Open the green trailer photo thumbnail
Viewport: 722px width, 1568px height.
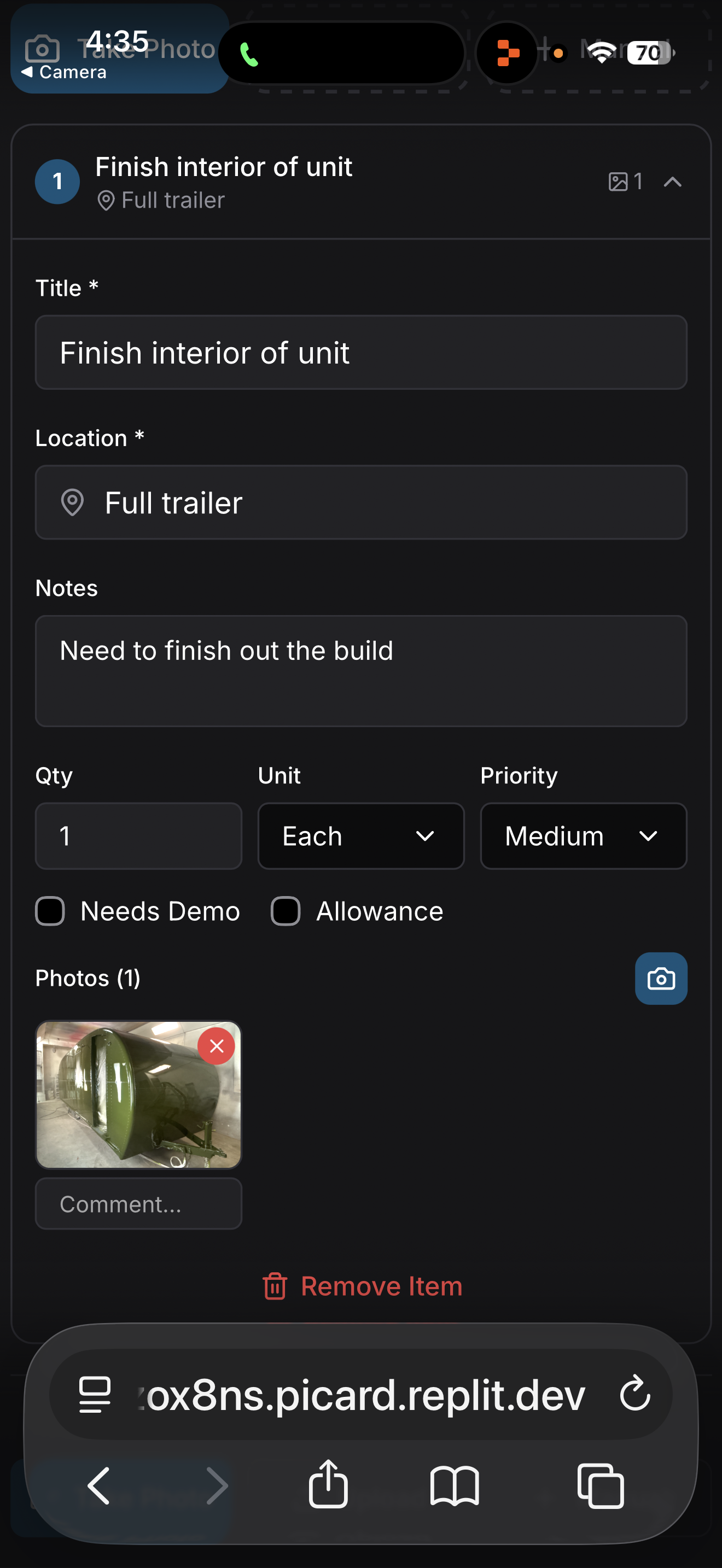pyautogui.click(x=138, y=1095)
